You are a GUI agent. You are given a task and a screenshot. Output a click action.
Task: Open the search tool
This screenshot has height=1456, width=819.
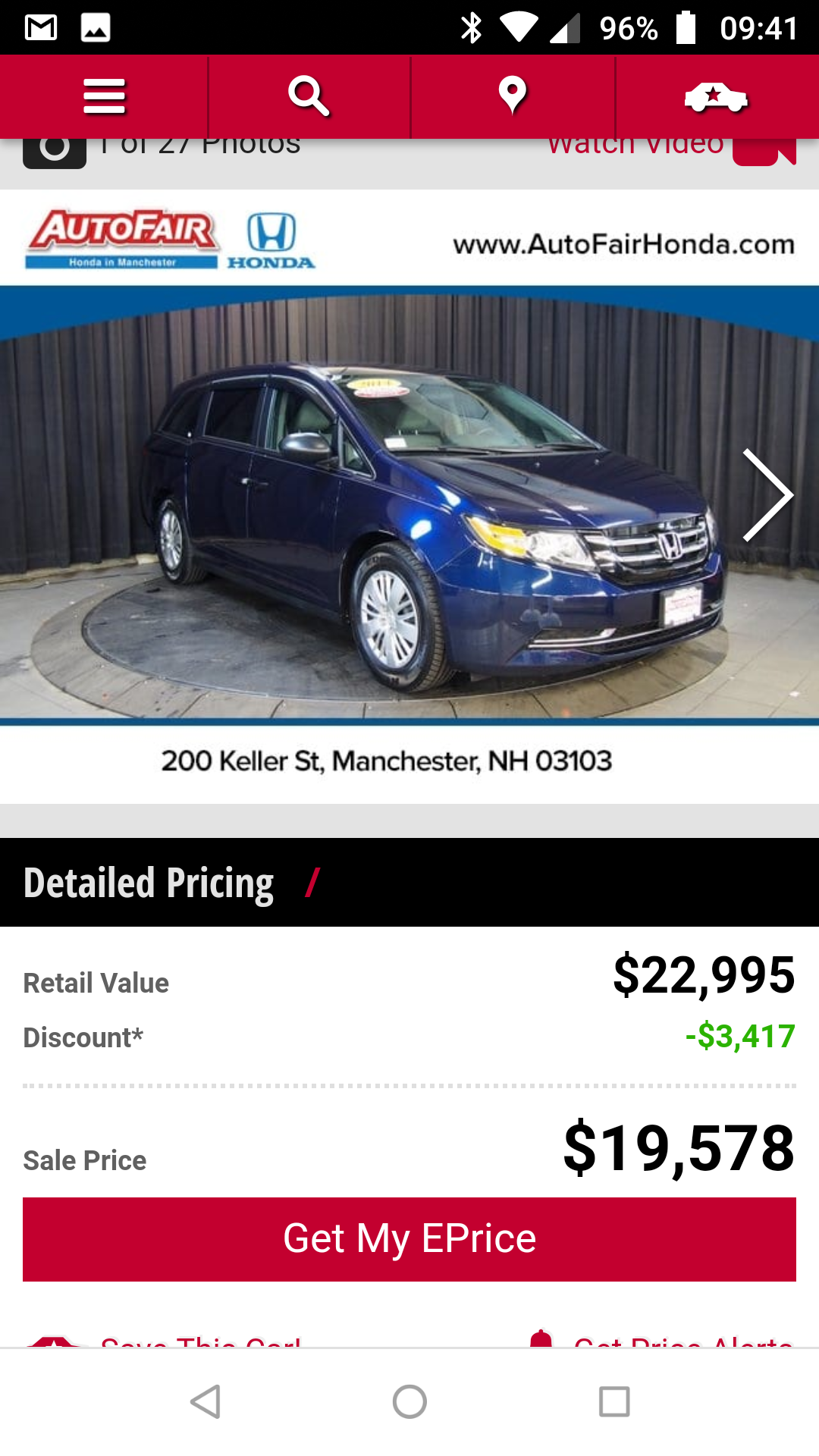coord(309,97)
